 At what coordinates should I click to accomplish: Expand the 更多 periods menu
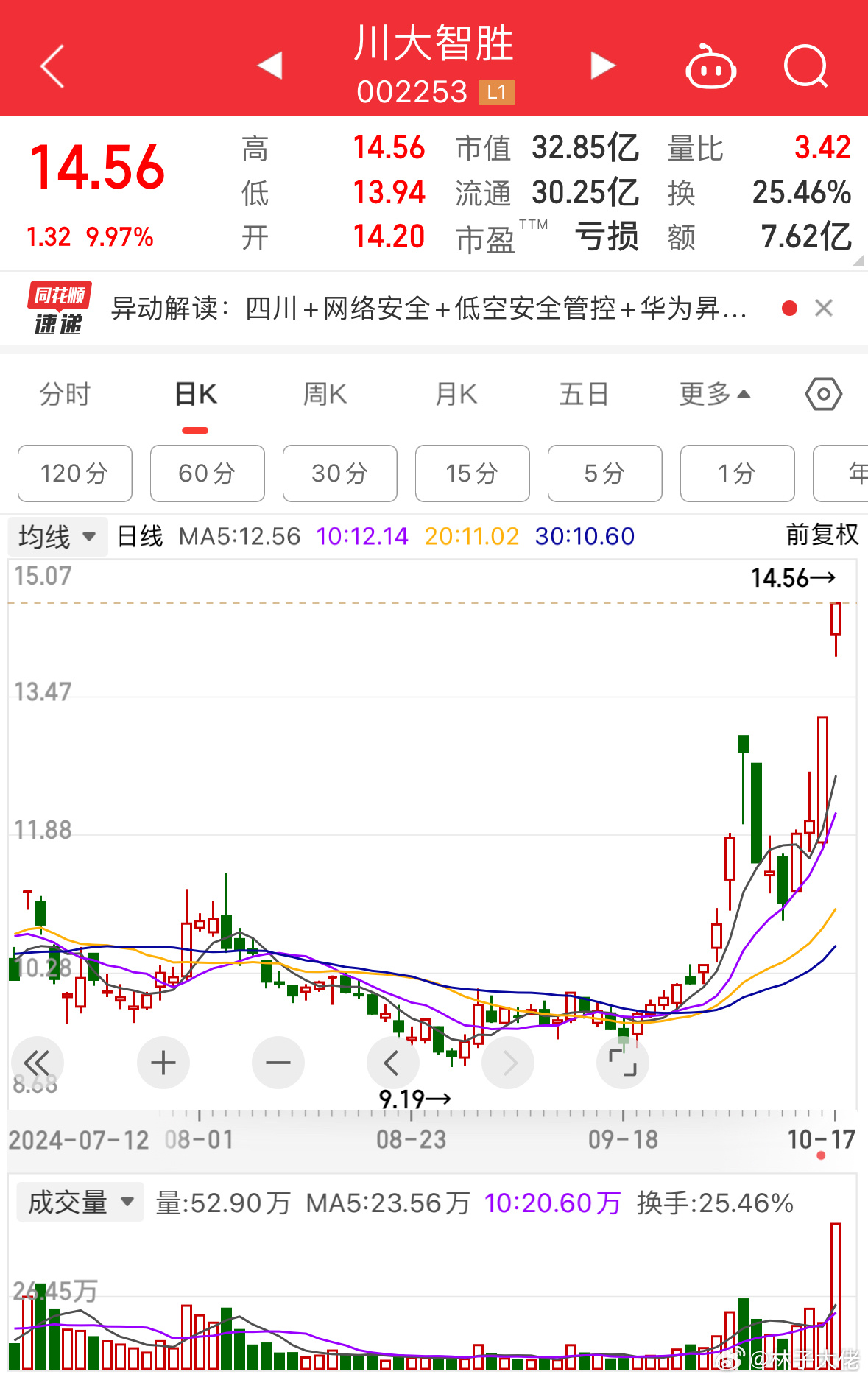[x=714, y=394]
